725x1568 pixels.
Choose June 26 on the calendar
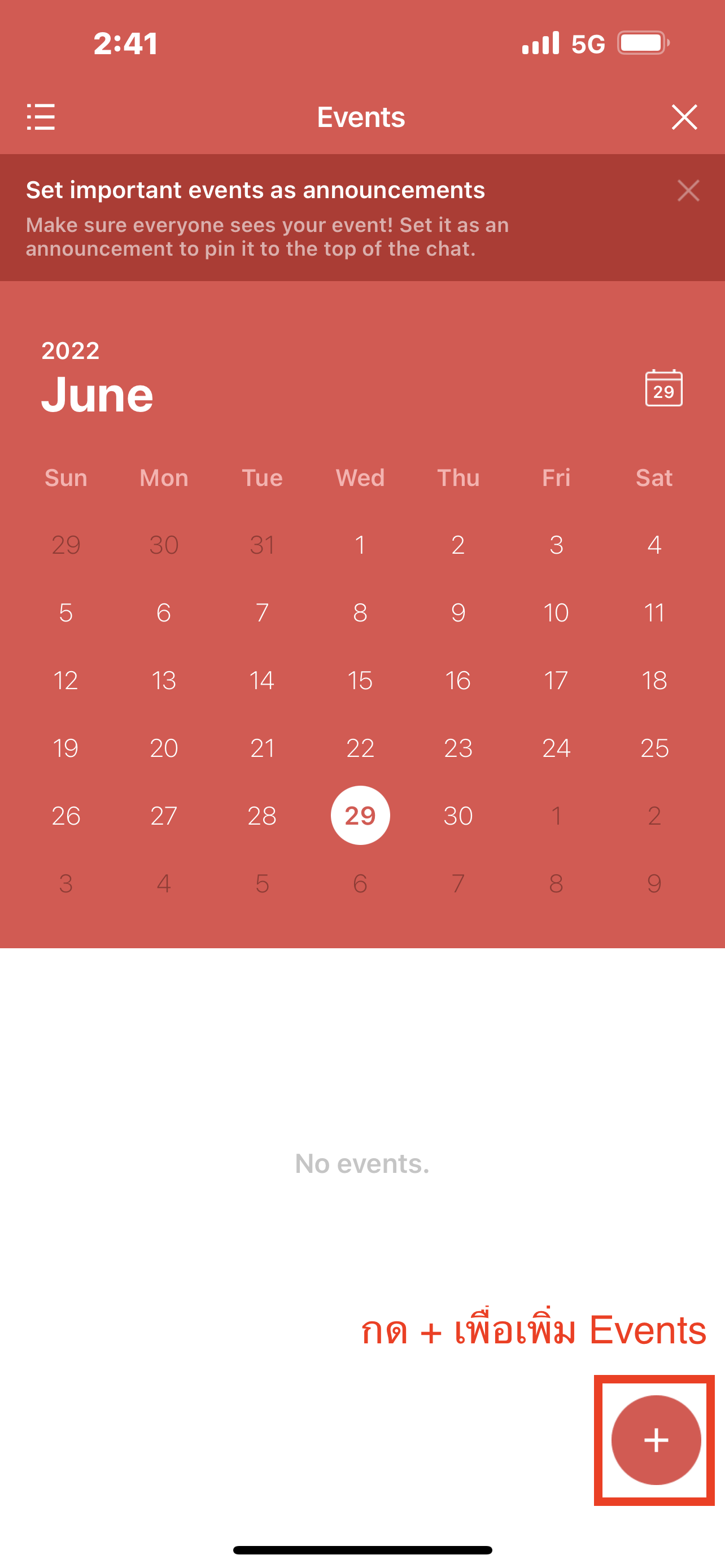[65, 815]
